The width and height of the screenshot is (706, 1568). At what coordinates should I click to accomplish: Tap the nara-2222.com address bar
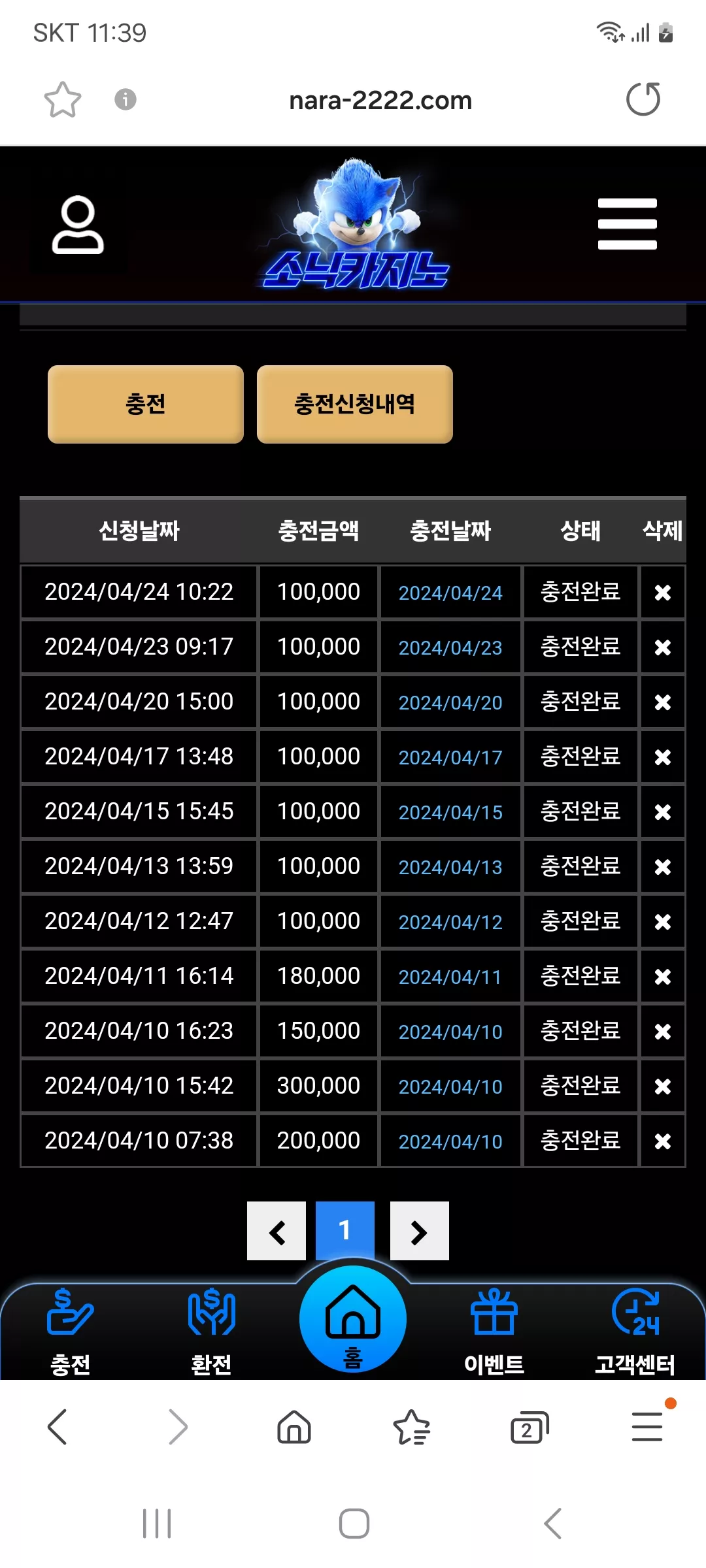[x=380, y=101]
